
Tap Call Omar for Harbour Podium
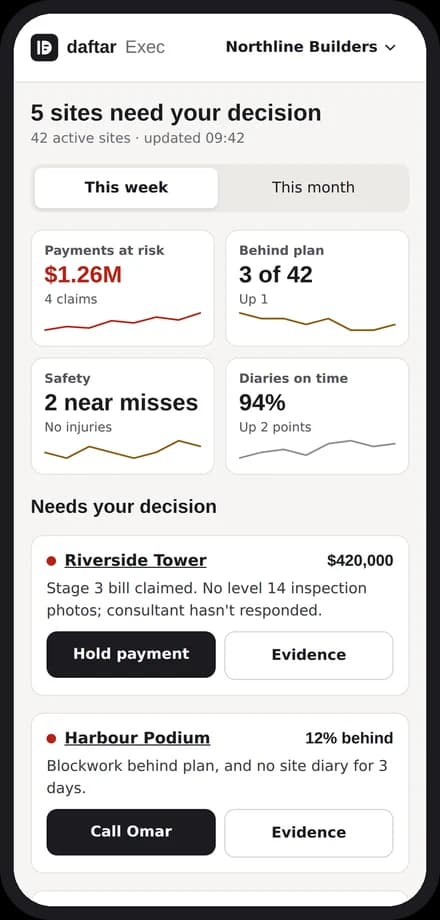pyautogui.click(x=131, y=832)
